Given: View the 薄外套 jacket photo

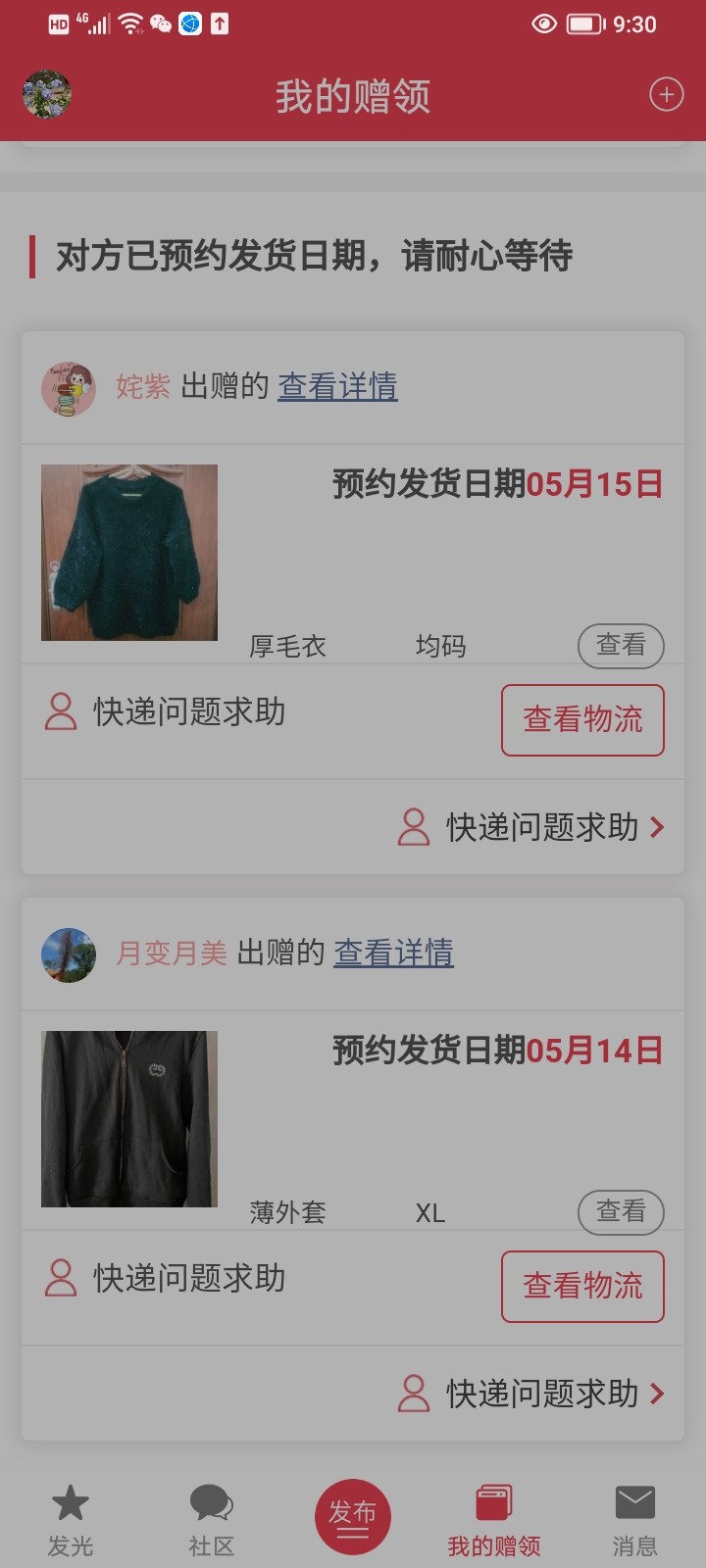Looking at the screenshot, I should click(129, 1119).
